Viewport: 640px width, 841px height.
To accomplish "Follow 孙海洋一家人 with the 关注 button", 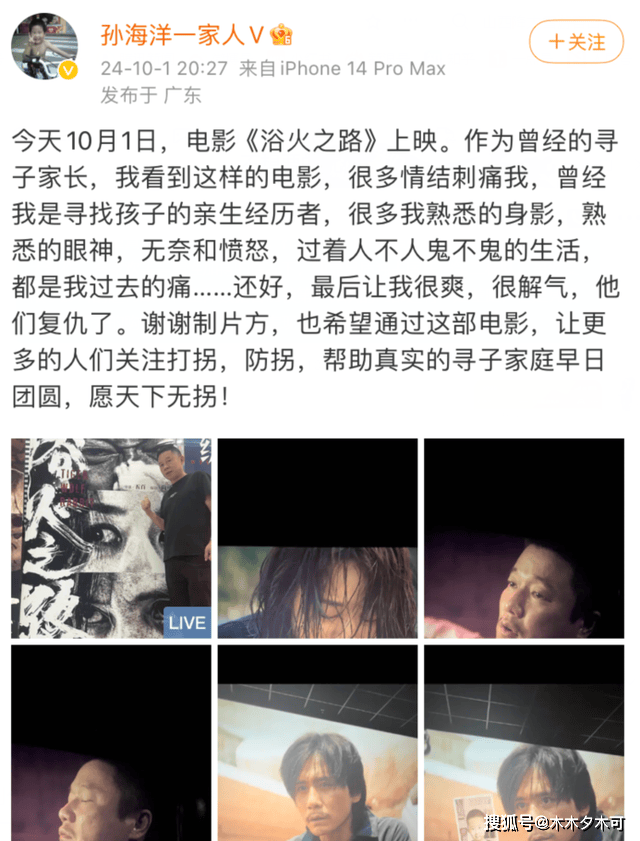I will click(x=577, y=42).
